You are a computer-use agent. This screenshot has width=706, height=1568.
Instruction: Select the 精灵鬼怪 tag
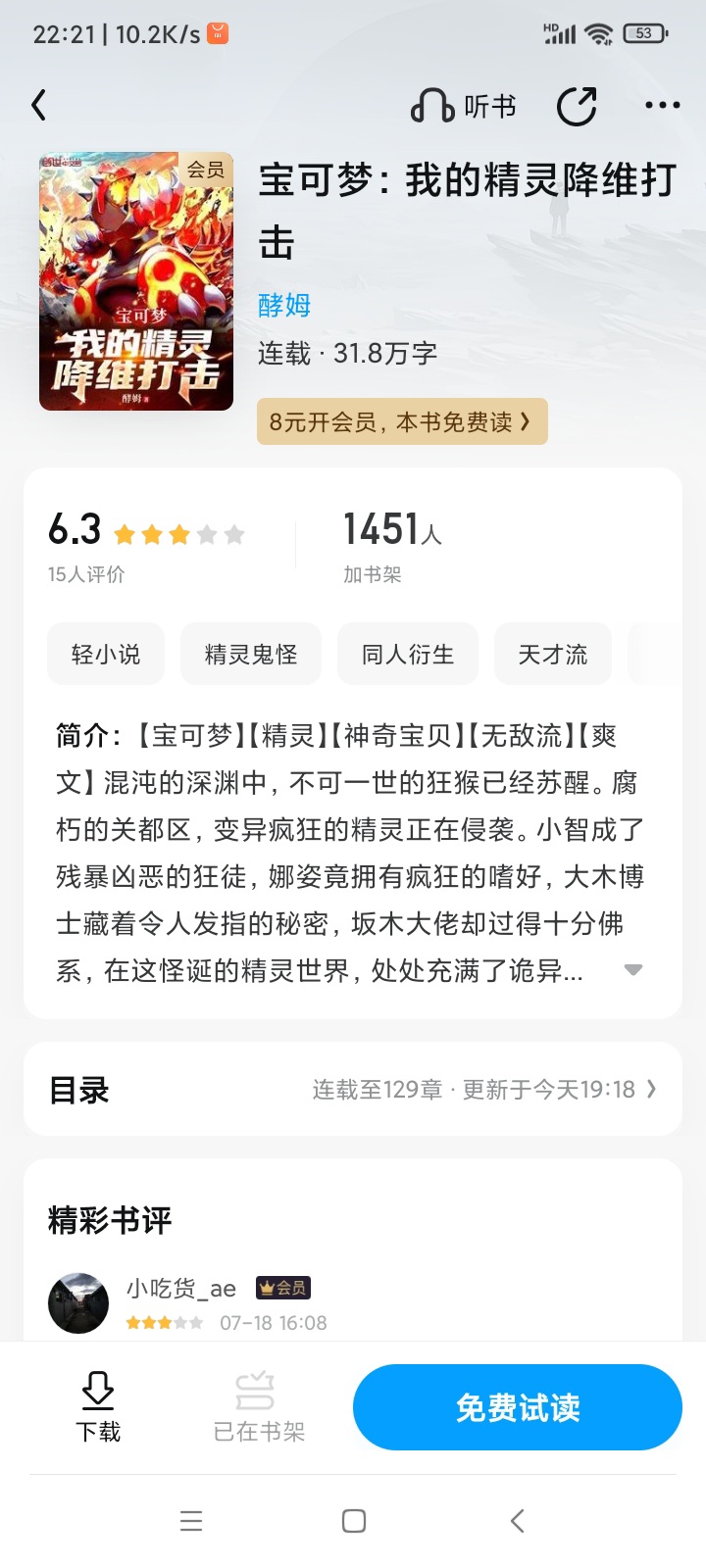point(251,654)
